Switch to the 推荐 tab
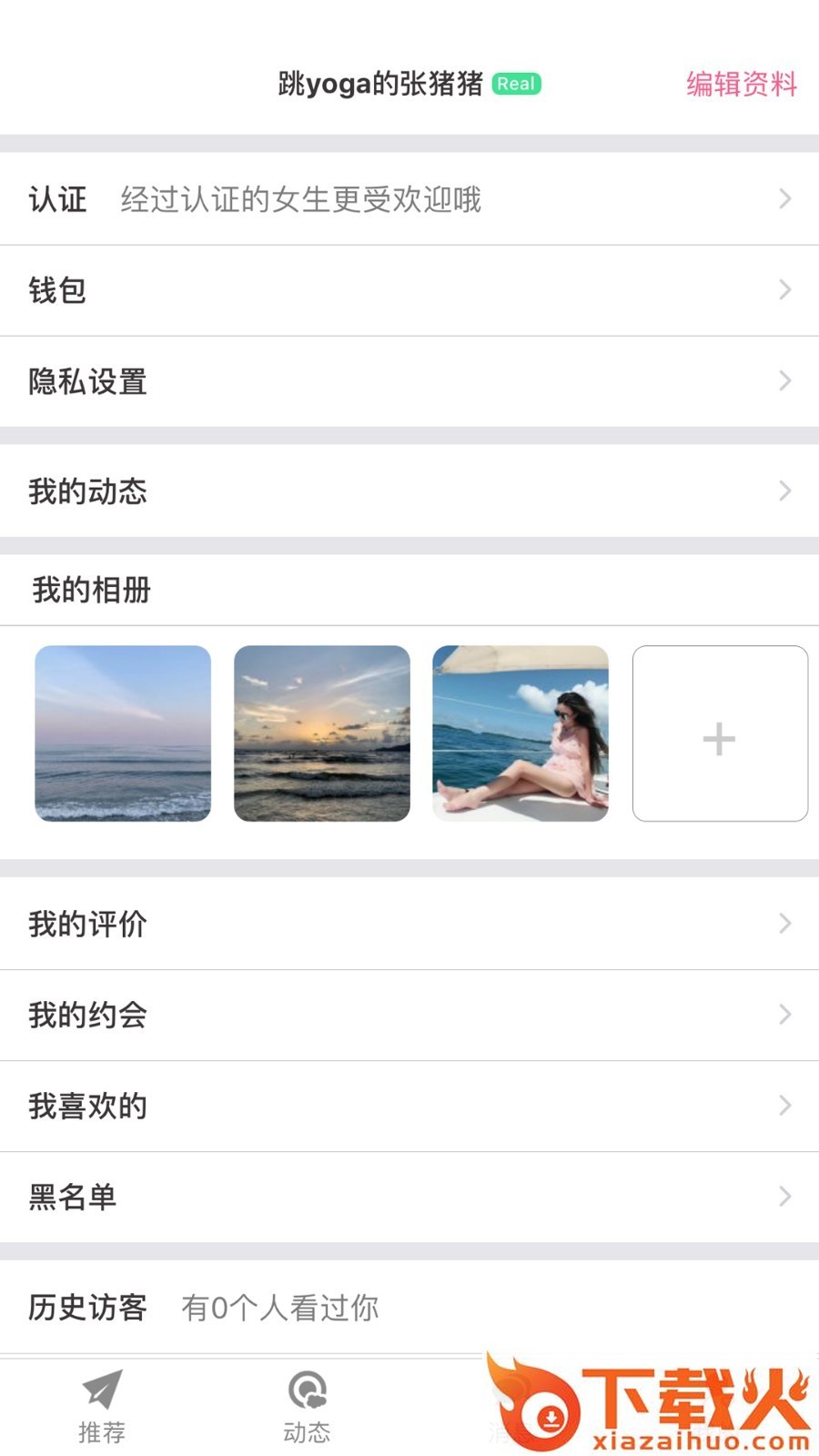Screen dimensions: 819x1456 point(102,1407)
